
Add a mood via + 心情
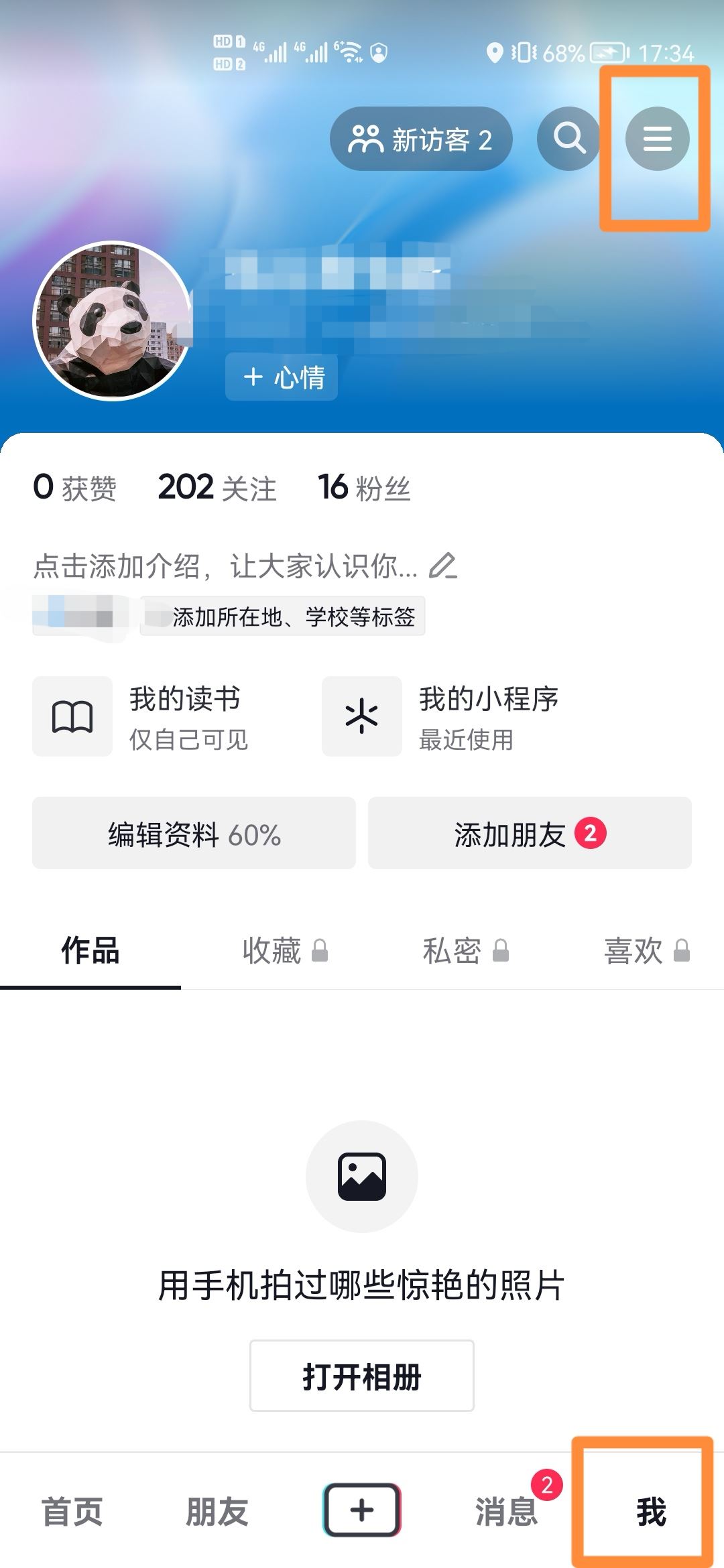coord(280,377)
